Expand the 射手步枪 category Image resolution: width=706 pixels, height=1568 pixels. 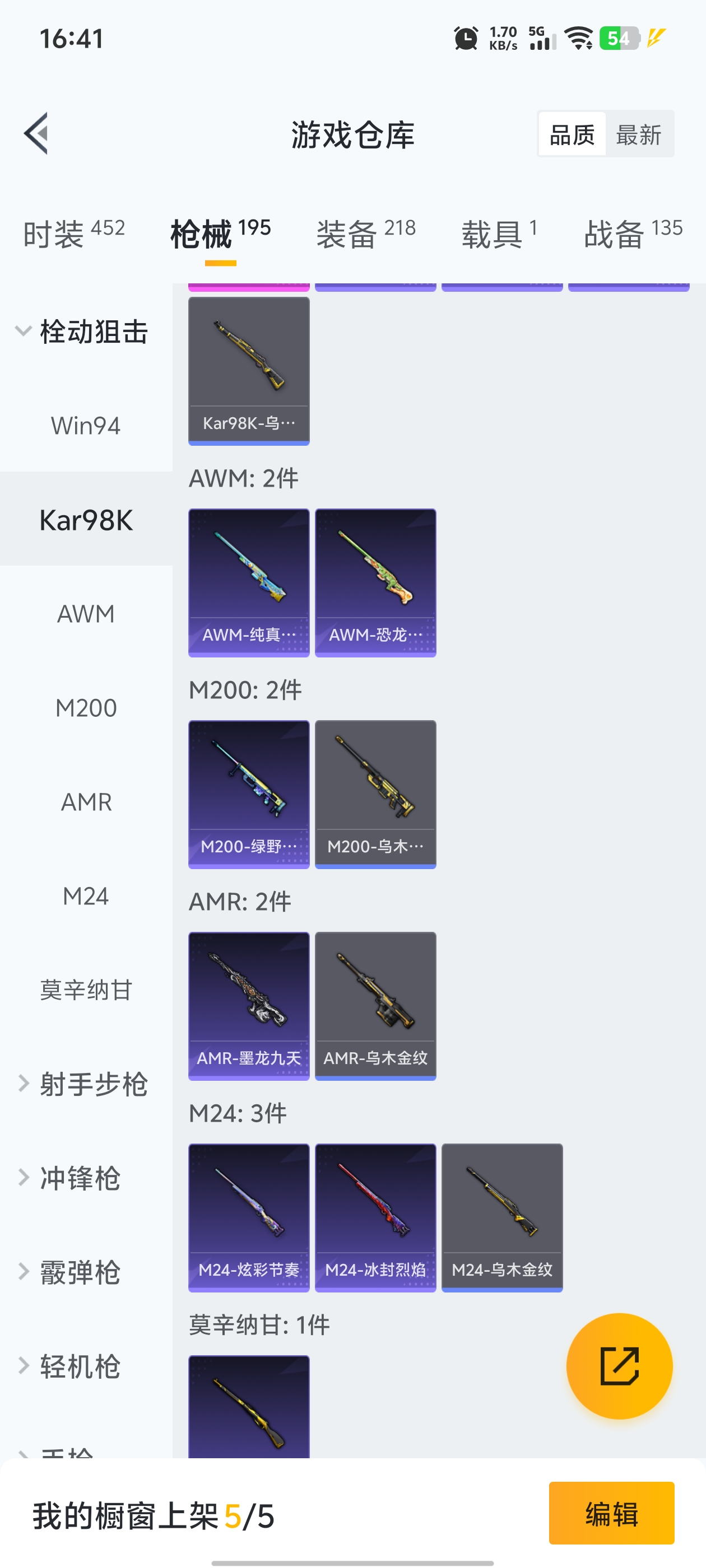[x=82, y=1084]
